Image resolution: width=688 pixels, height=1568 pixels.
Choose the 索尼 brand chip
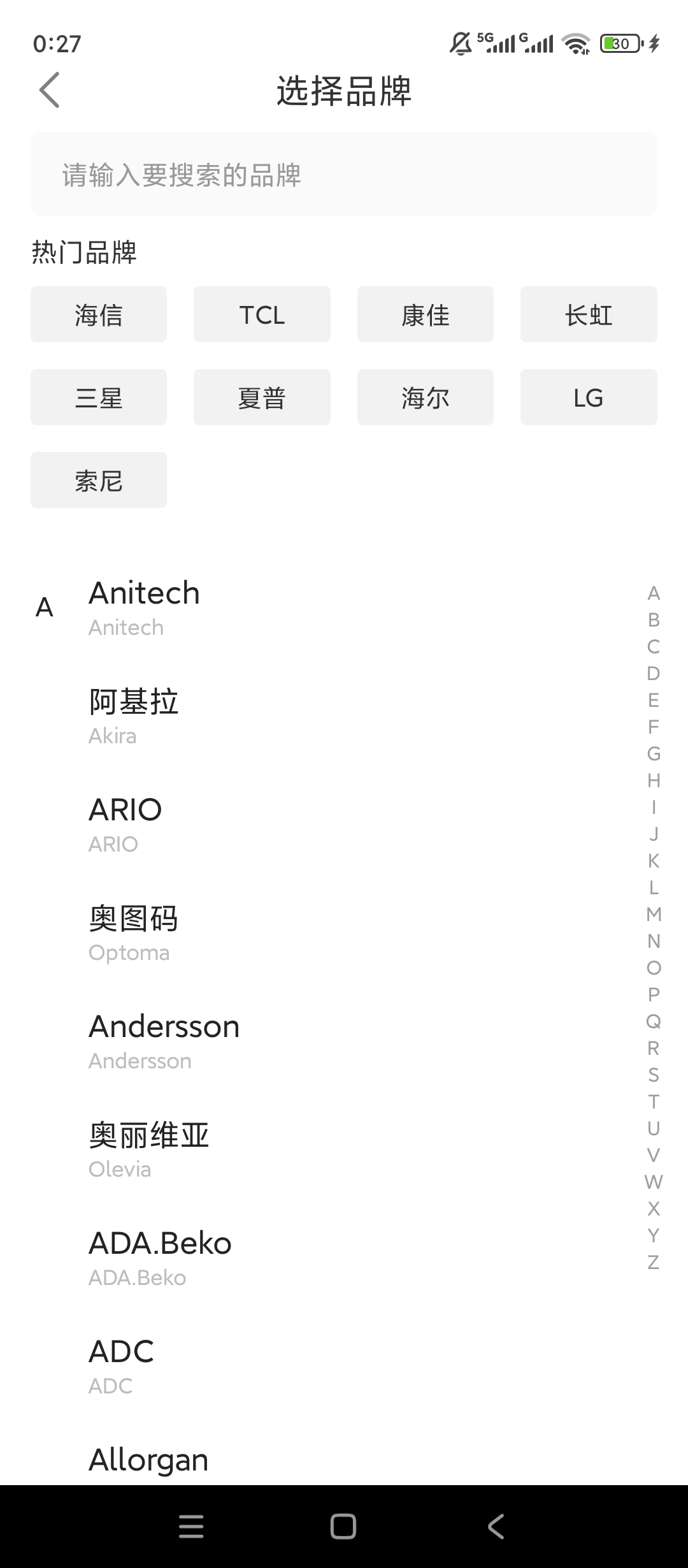(x=99, y=480)
